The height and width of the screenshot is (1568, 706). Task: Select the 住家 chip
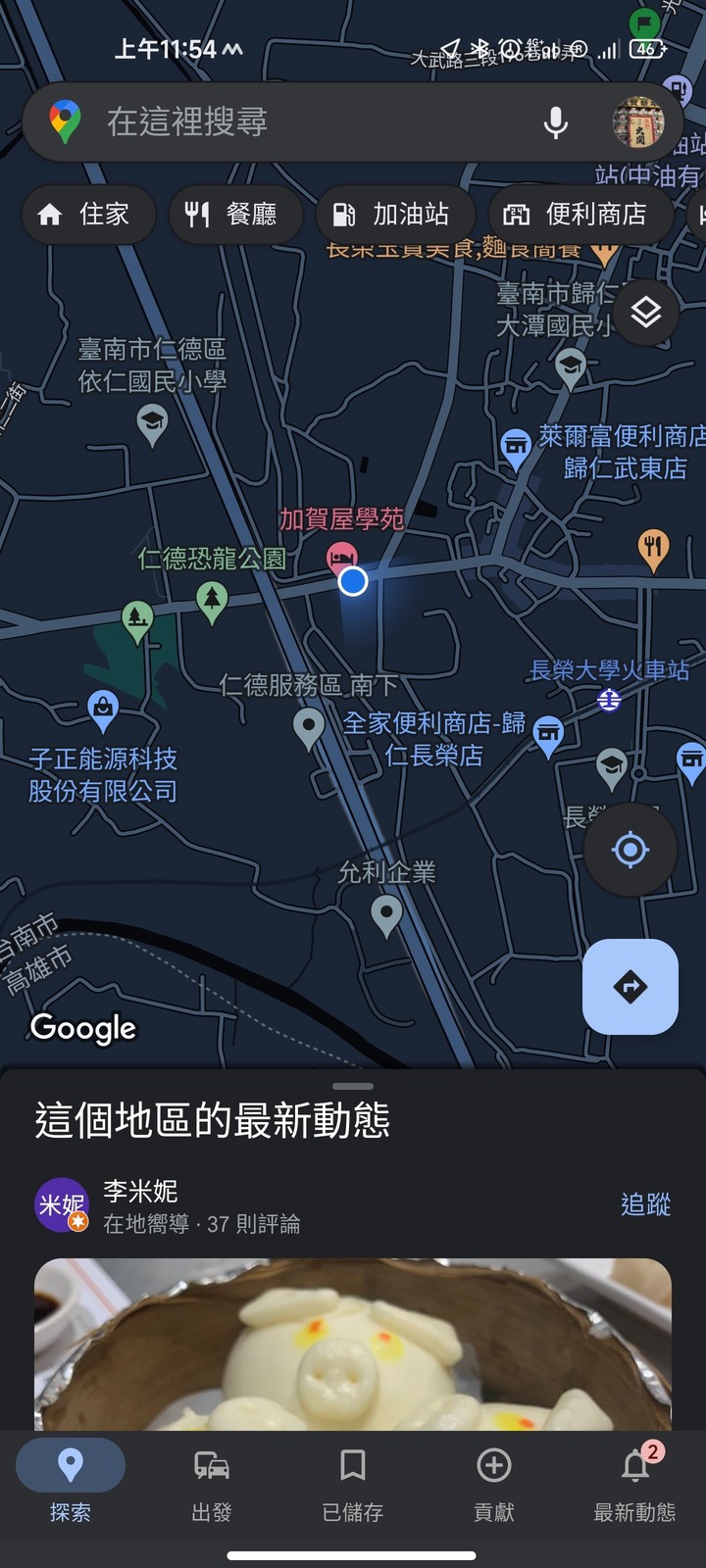[x=86, y=214]
